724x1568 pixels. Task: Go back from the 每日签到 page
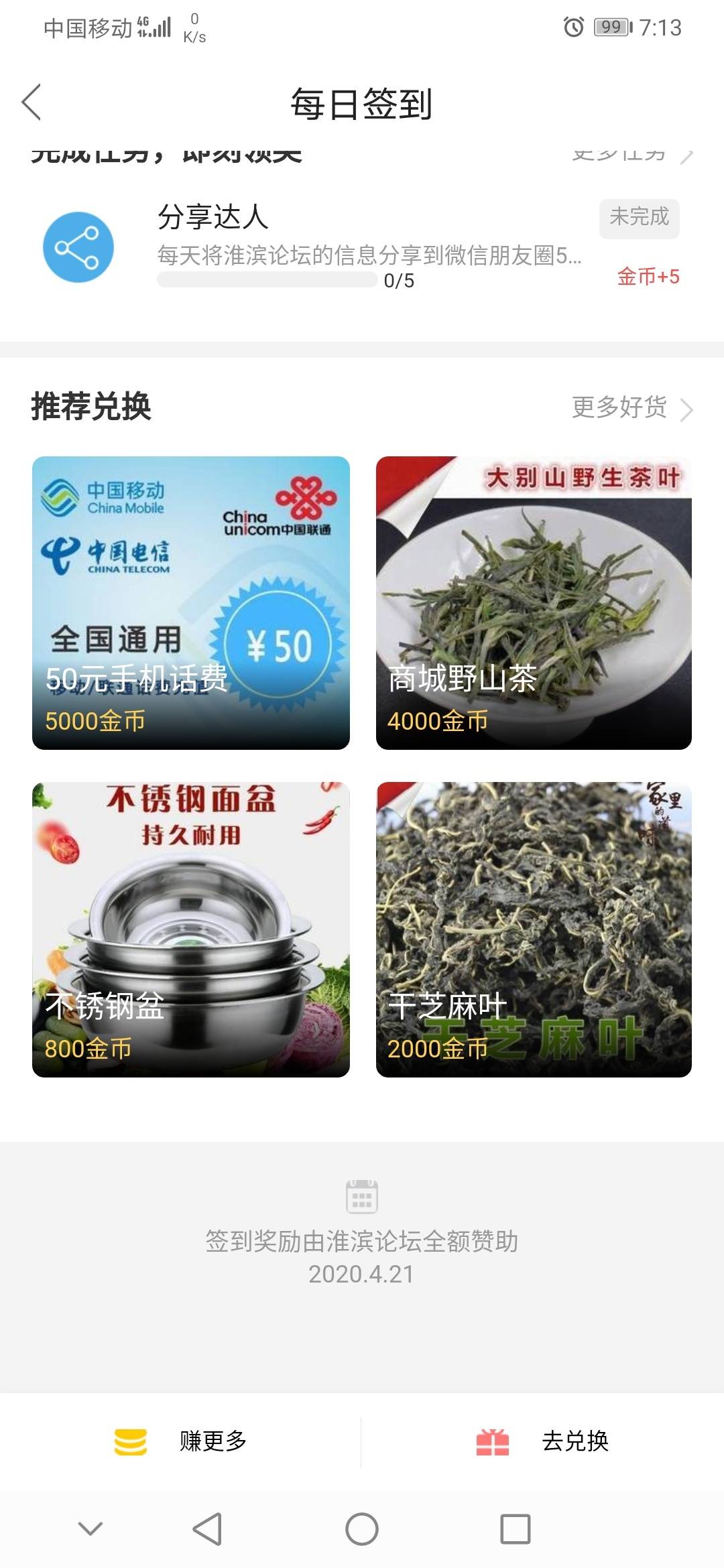click(x=32, y=103)
